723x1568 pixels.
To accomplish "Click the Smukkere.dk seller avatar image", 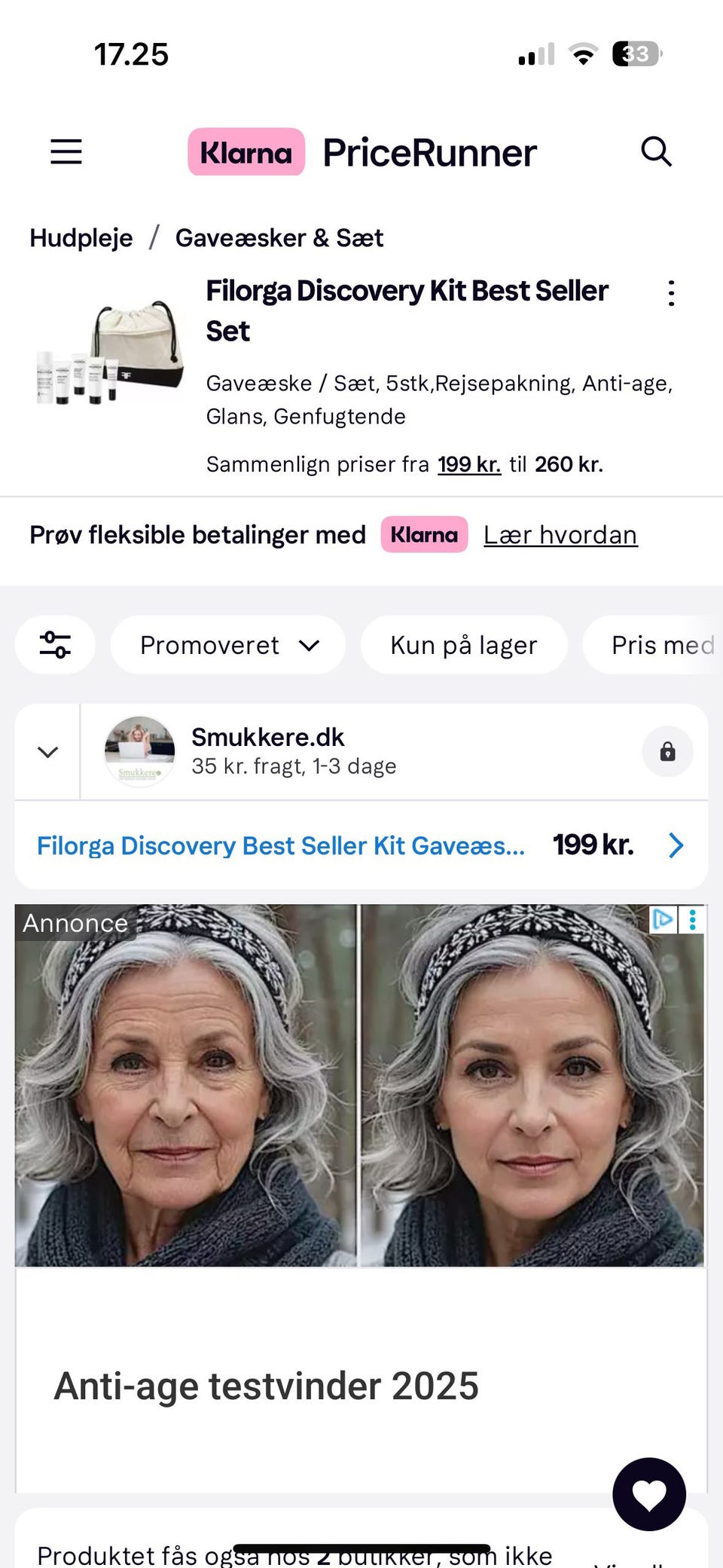I will 140,751.
